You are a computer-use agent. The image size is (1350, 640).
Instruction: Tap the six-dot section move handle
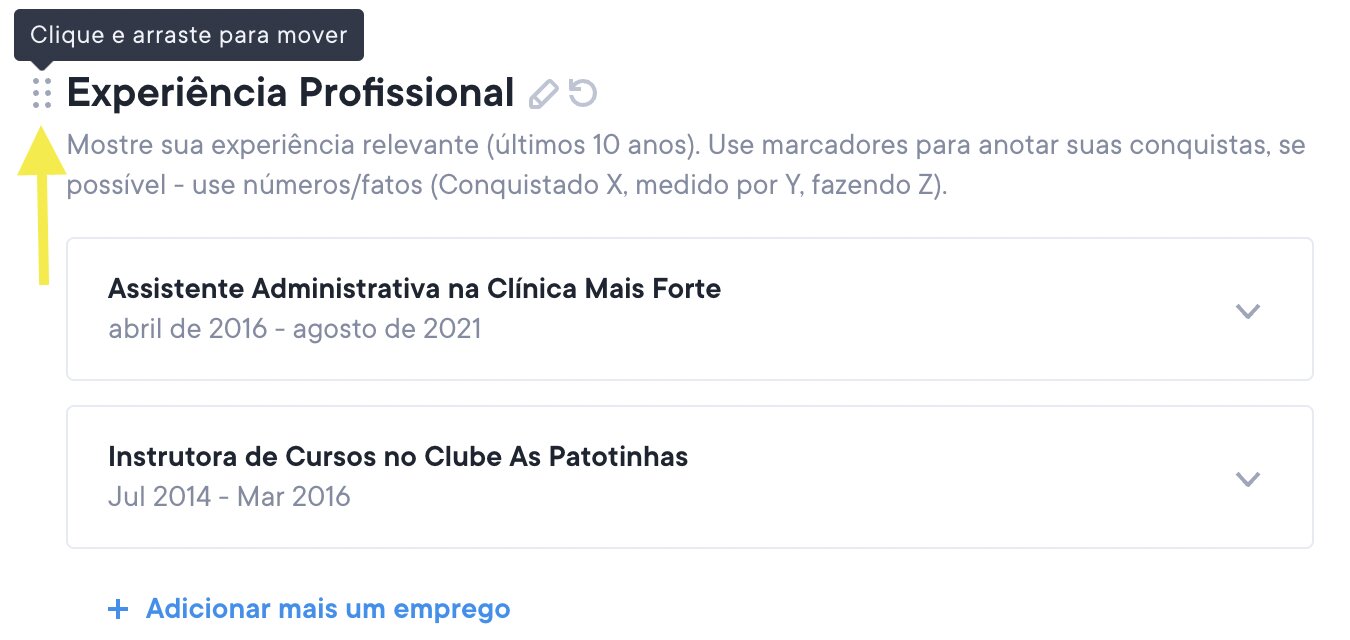click(x=41, y=93)
